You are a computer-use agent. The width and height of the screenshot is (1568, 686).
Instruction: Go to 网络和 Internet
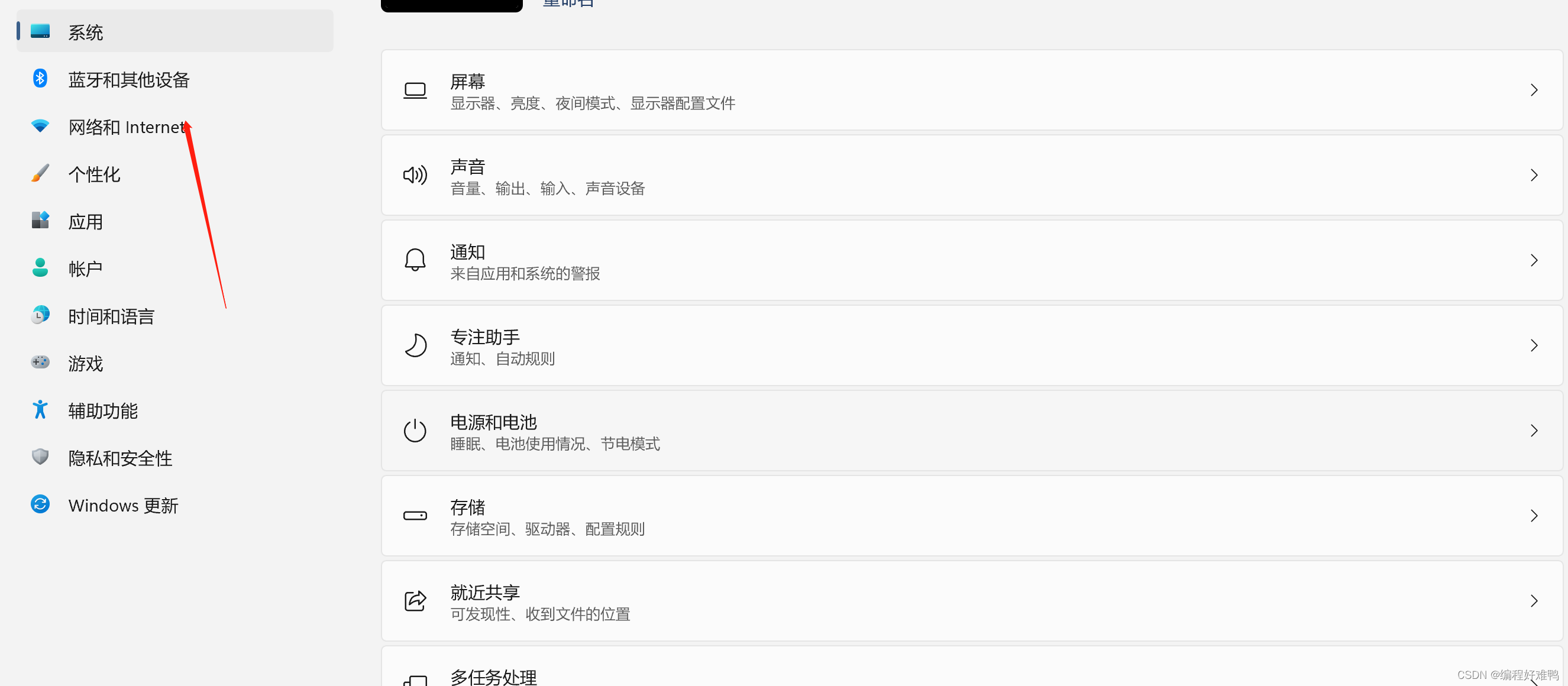click(x=126, y=127)
